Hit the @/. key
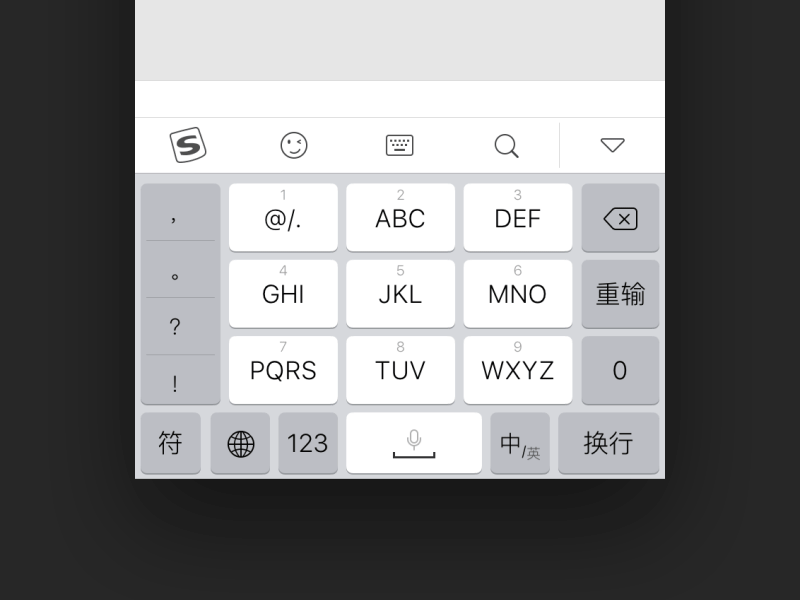 pos(283,217)
